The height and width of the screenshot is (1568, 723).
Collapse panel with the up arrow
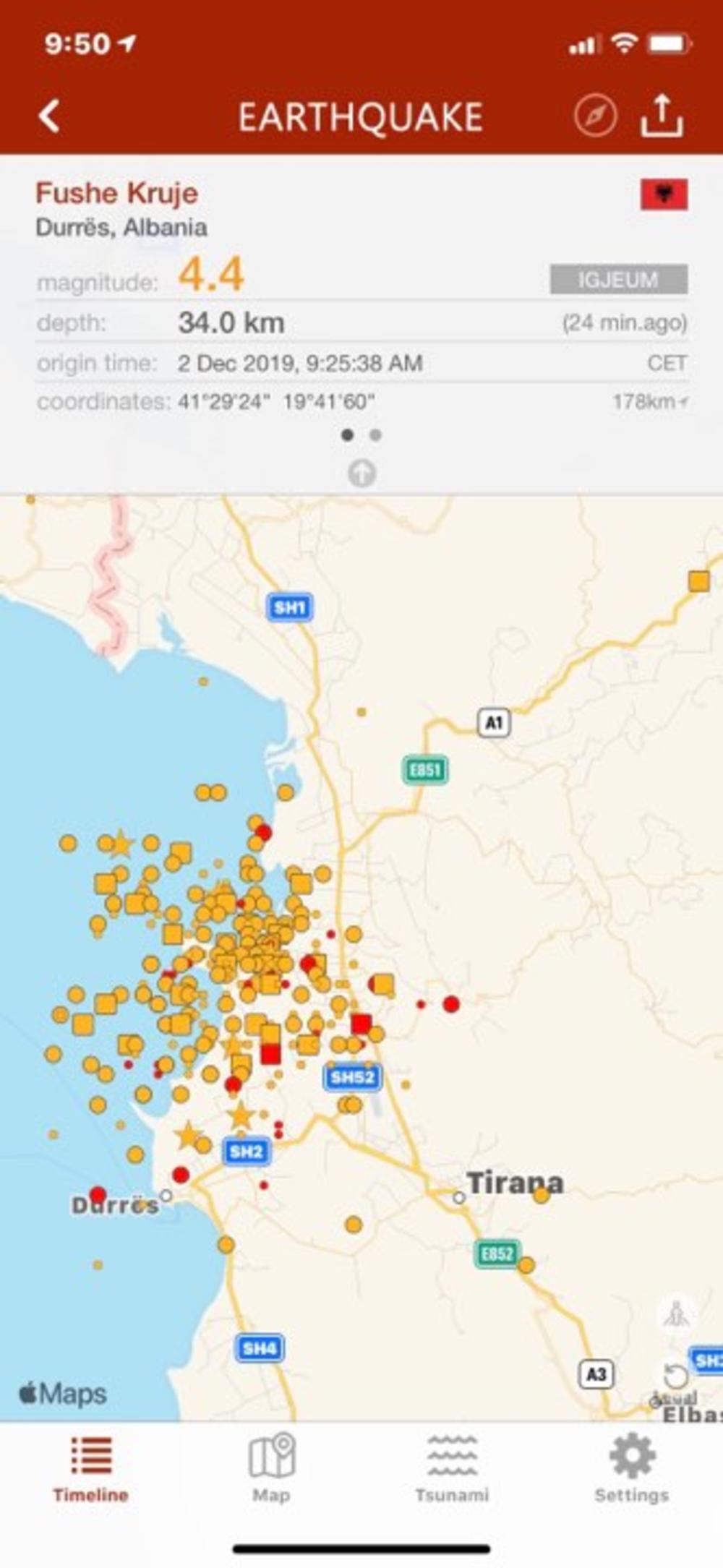[x=361, y=474]
